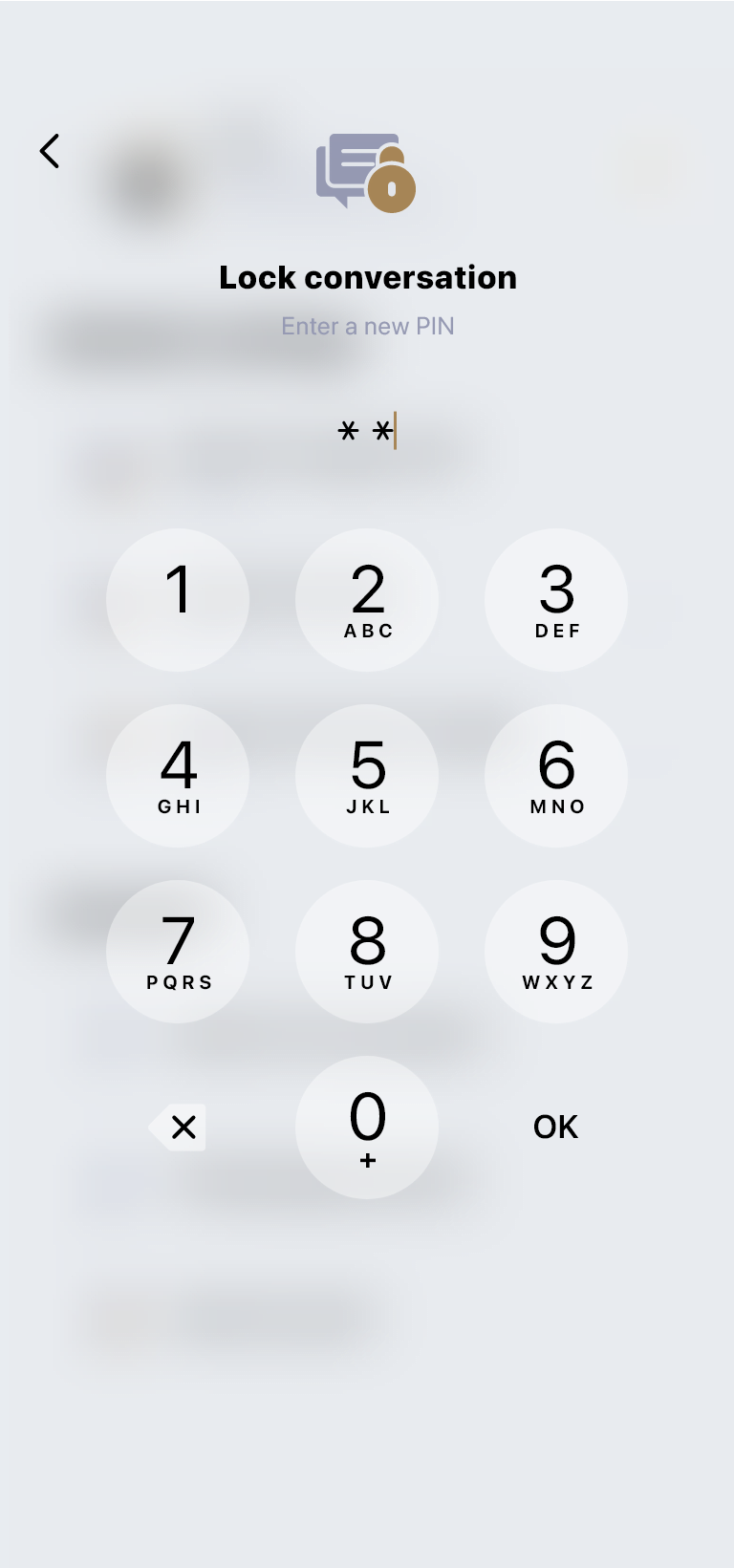Image resolution: width=734 pixels, height=1568 pixels.
Task: Tap the 3 DEF key
Action: pyautogui.click(x=556, y=600)
